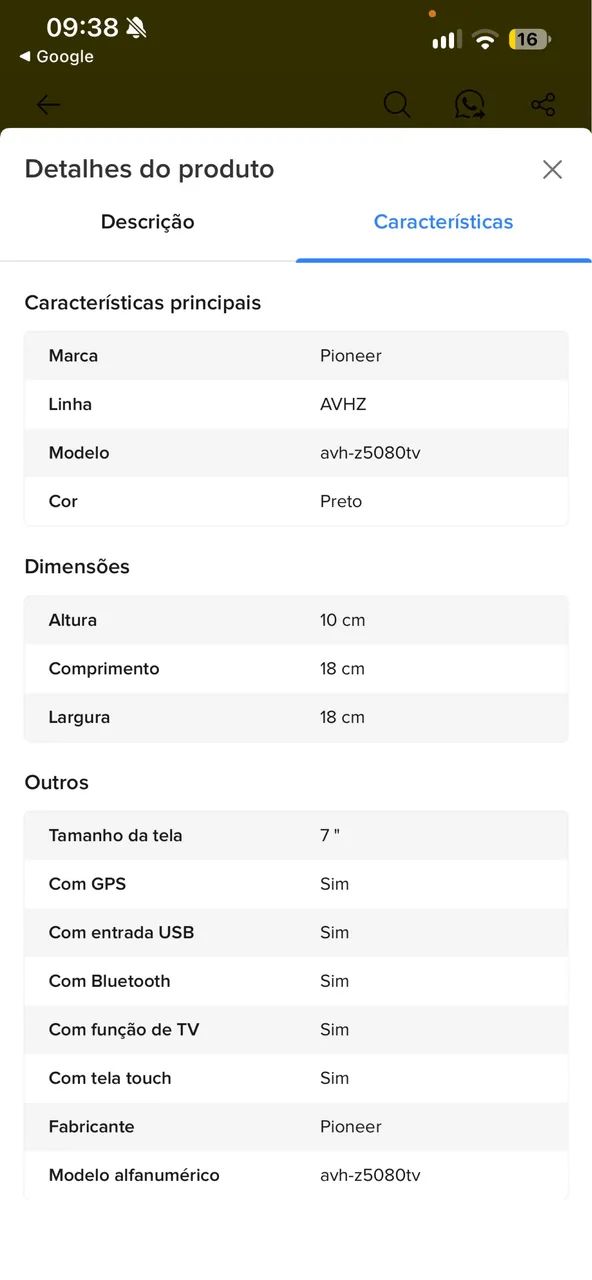Share via the WhatsApp icon

click(x=470, y=105)
